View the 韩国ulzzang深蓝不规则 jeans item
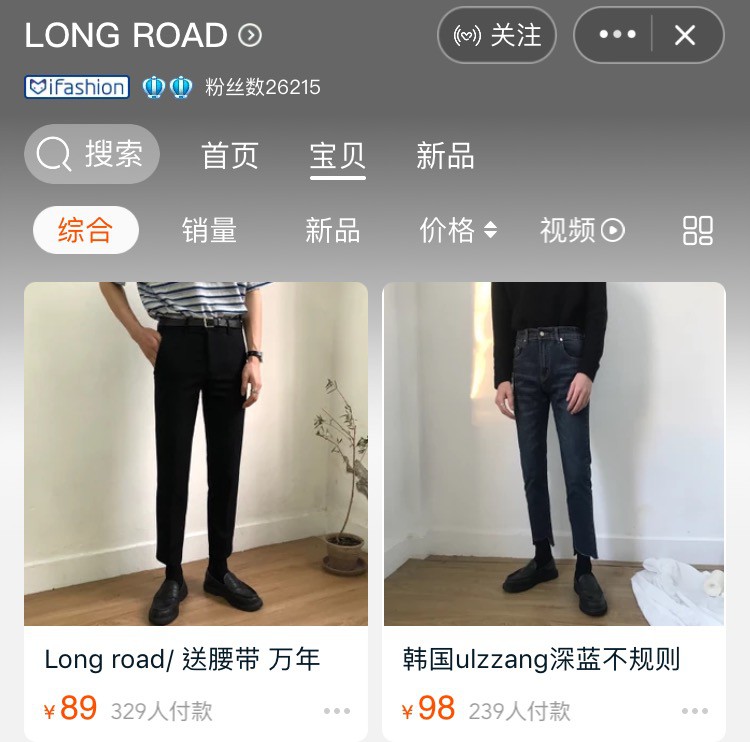 (x=554, y=453)
